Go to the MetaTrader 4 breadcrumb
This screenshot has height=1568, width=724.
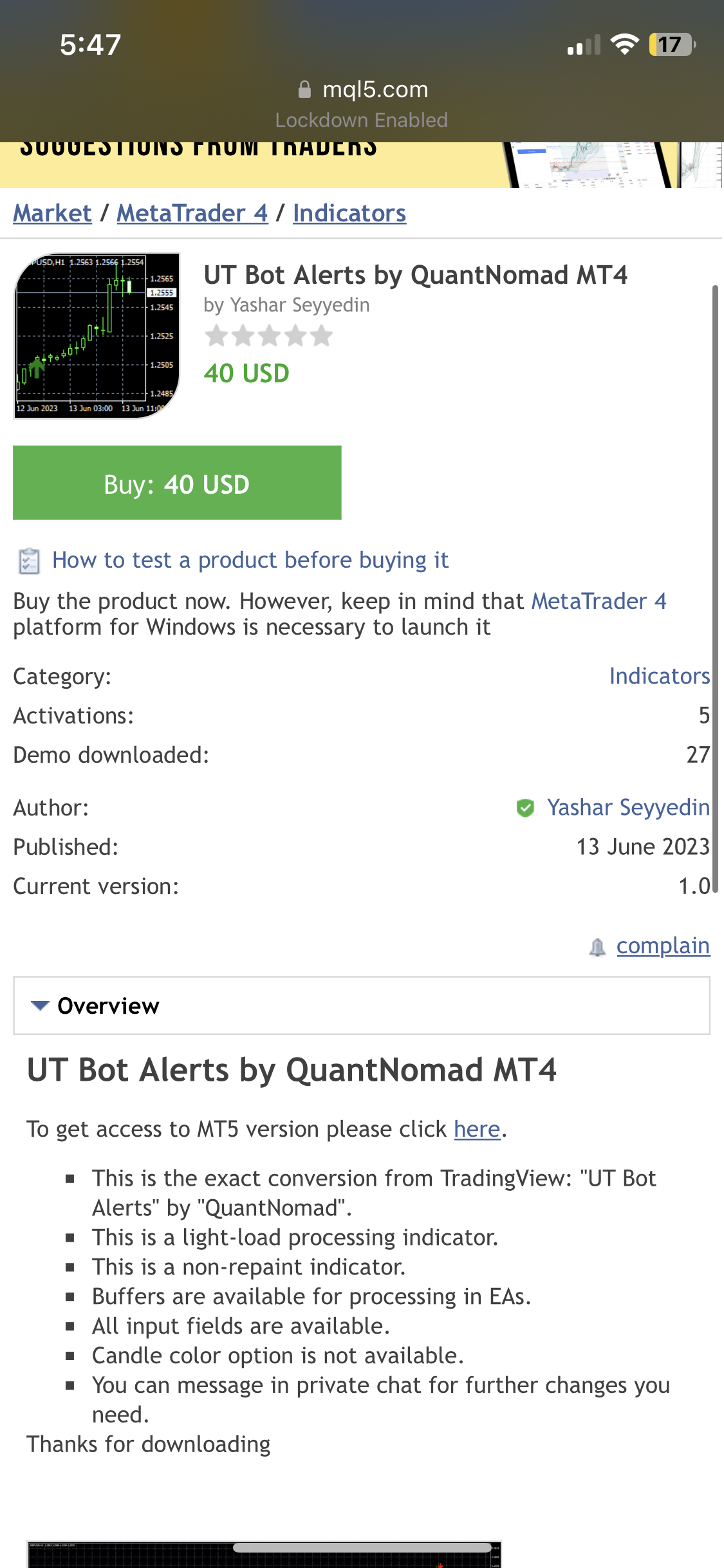pyautogui.click(x=192, y=213)
